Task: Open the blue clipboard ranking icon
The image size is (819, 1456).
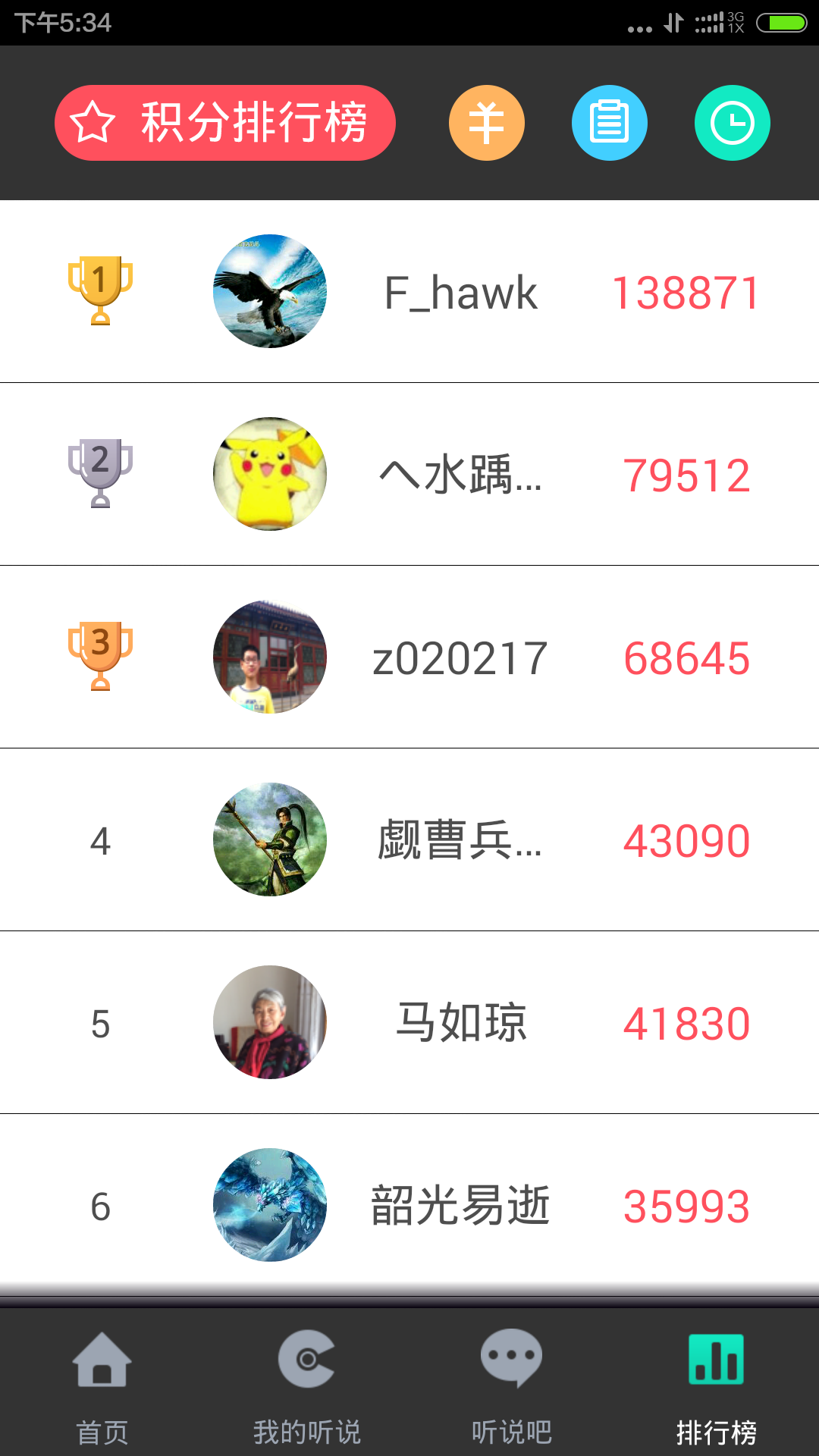Action: (610, 123)
